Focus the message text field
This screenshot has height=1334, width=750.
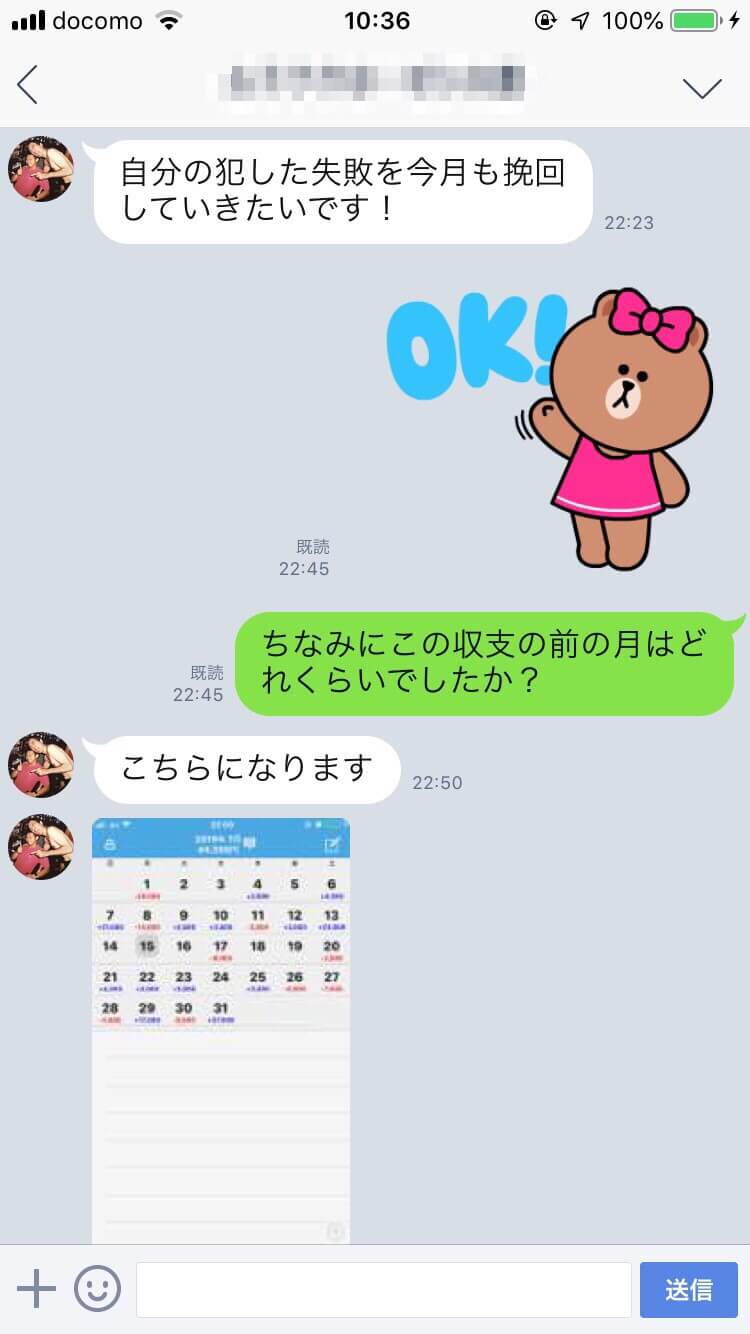383,1289
